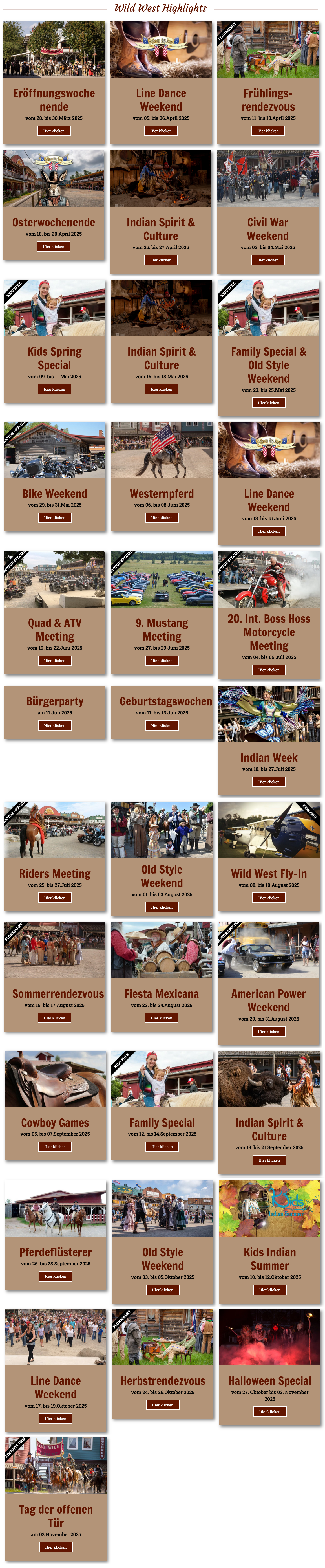Open Kids Spring Special 'Hier klicken' button

tap(54, 389)
